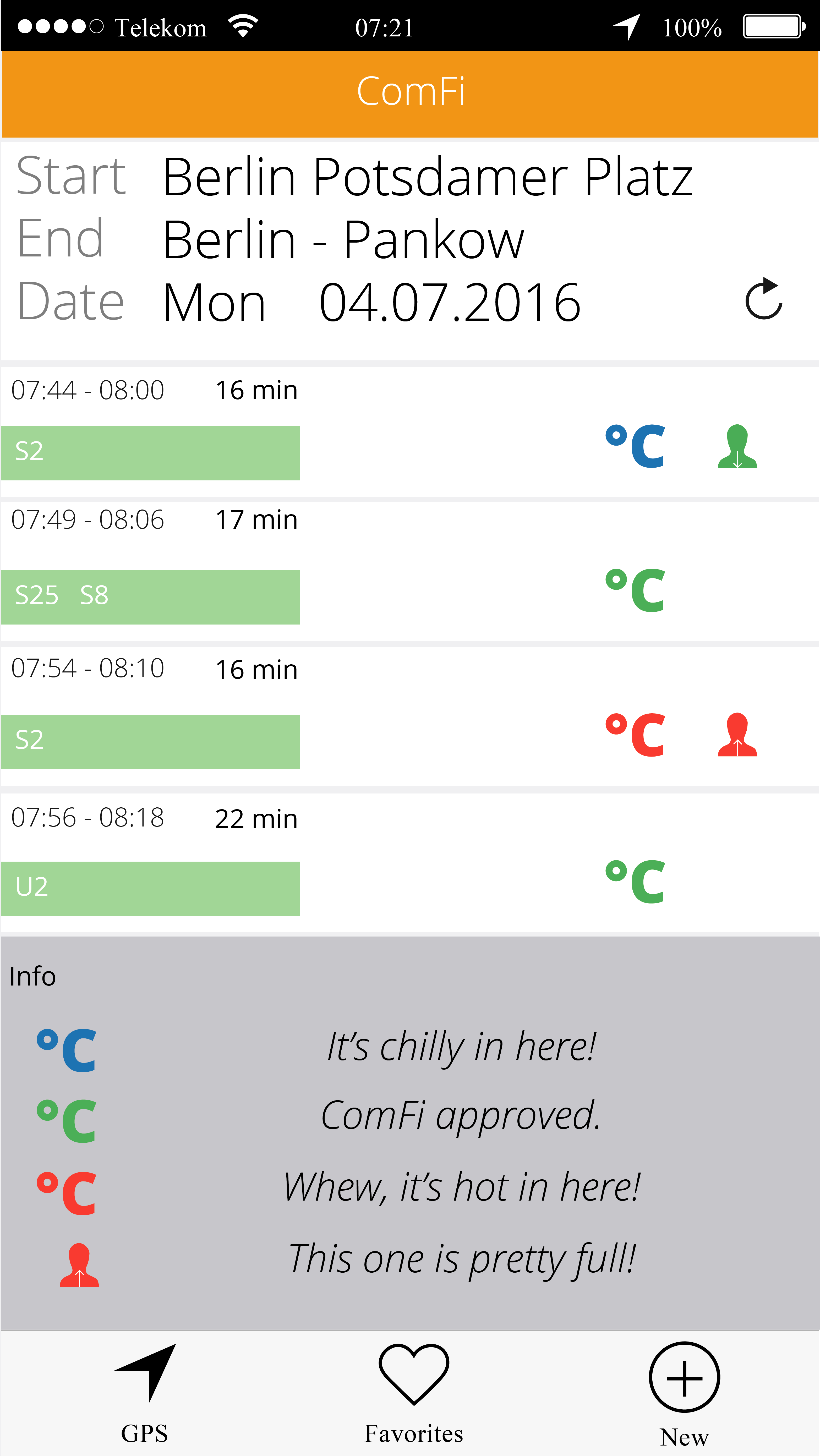The height and width of the screenshot is (1456, 820).
Task: Pick a different date than 04.07.2016
Action: pos(449,303)
